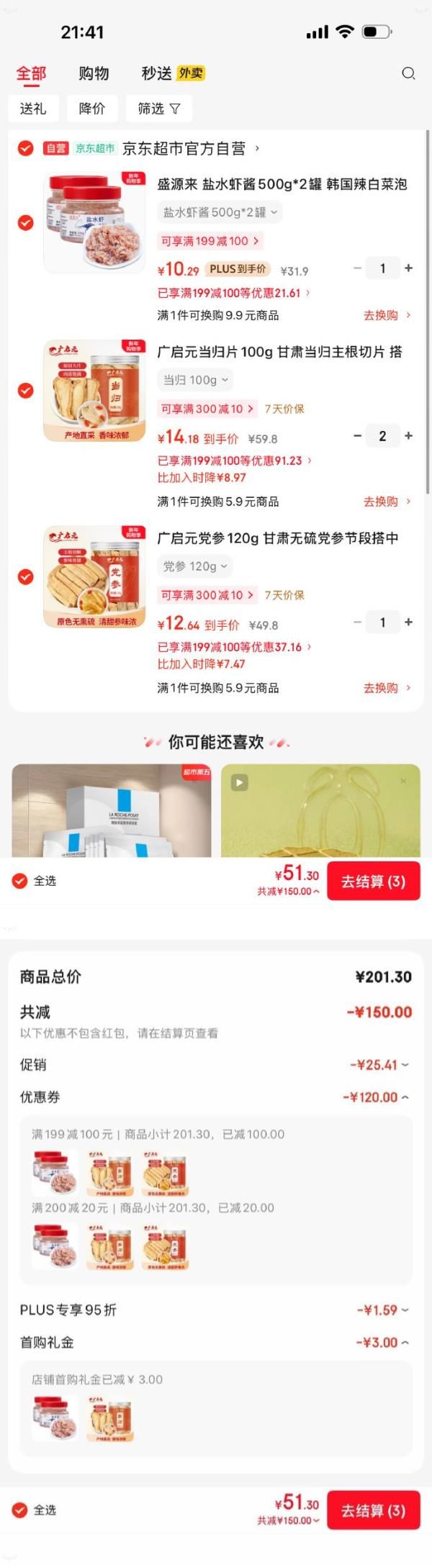Viewport: 432px width, 1568px height.
Task: Uncheck the 盛源来 盐水虾酱 item
Action: 25,223
